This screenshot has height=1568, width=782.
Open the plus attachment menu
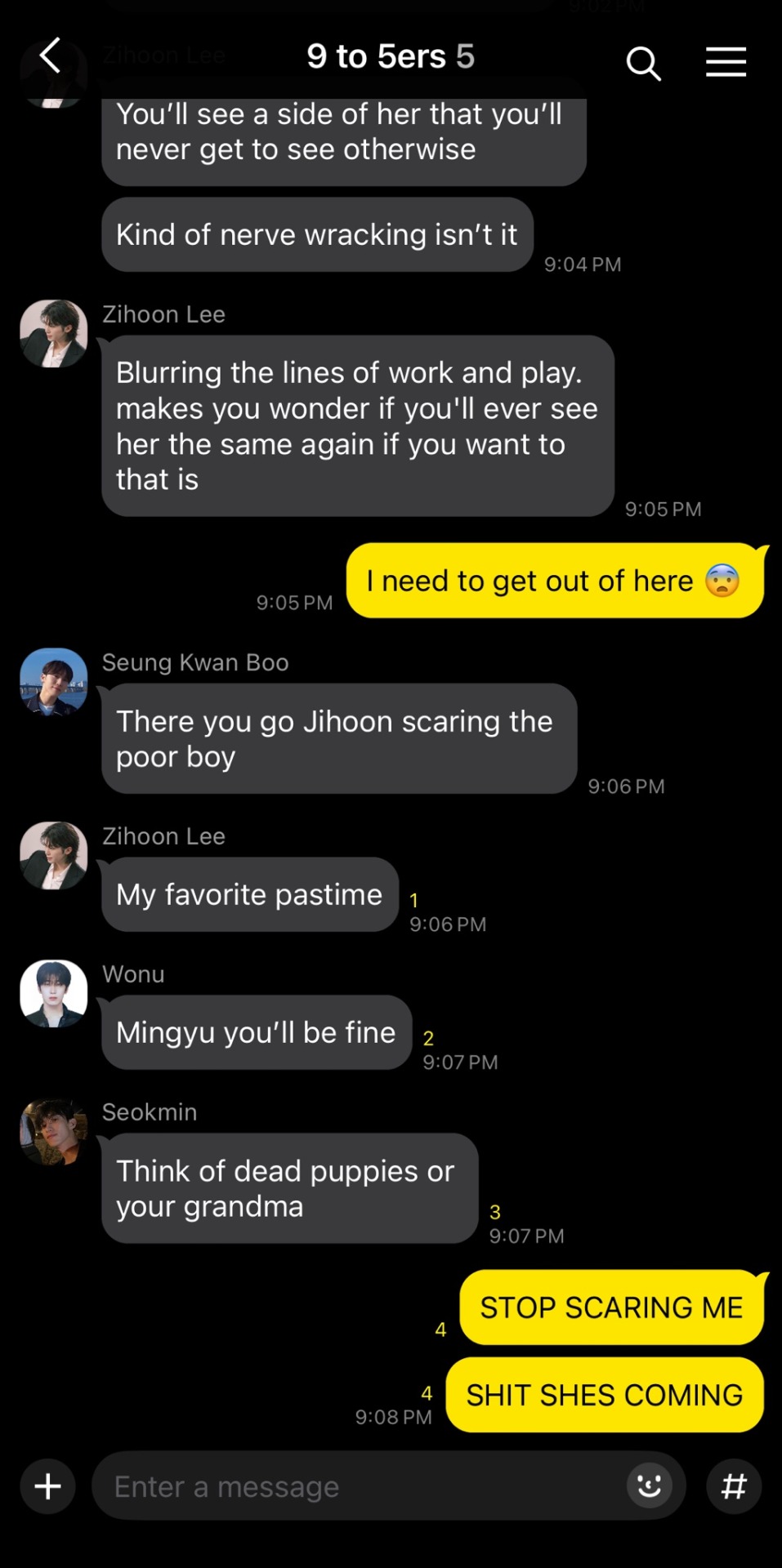[47, 1486]
